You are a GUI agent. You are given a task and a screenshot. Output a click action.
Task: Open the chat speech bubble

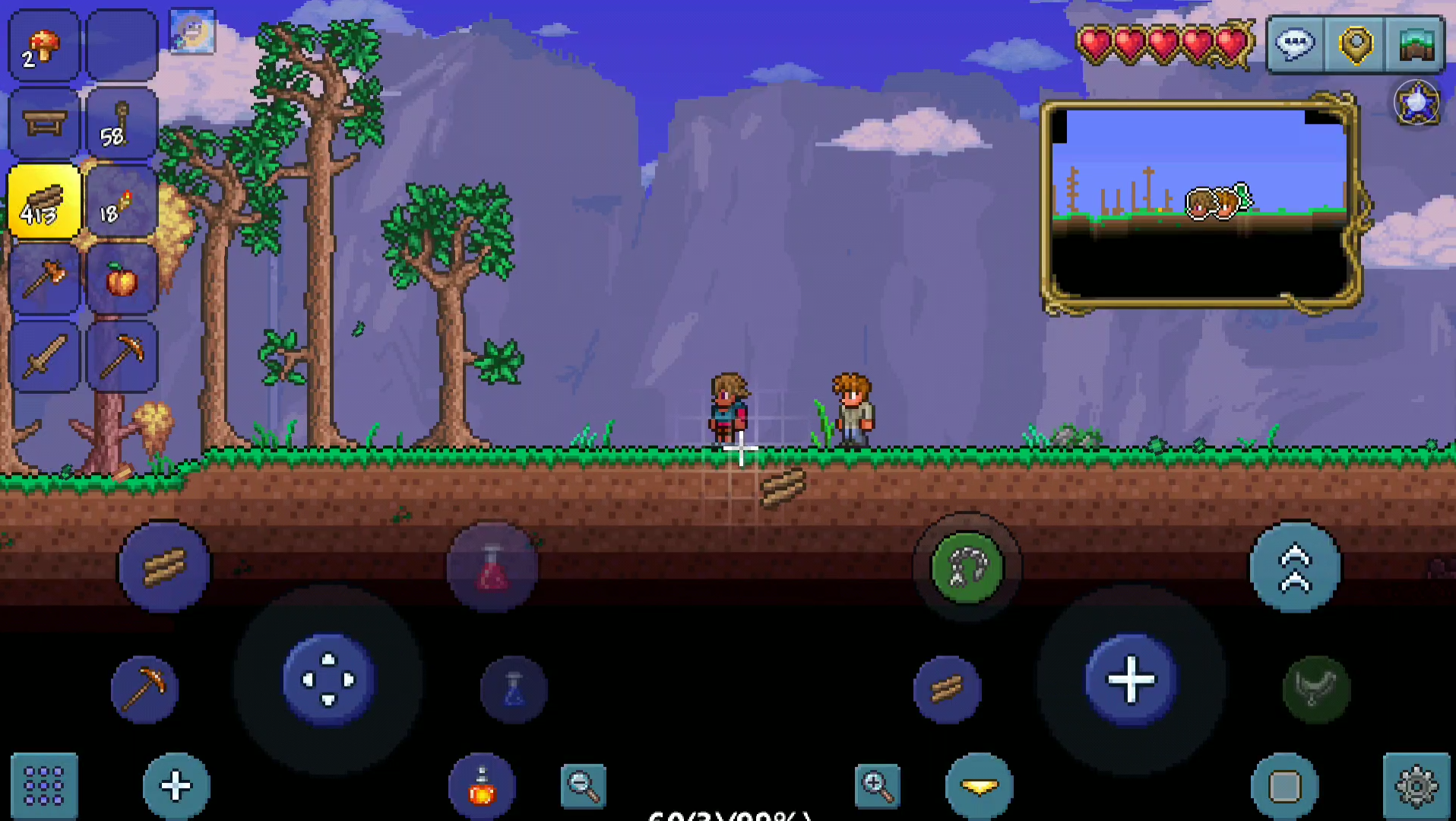[x=1296, y=45]
